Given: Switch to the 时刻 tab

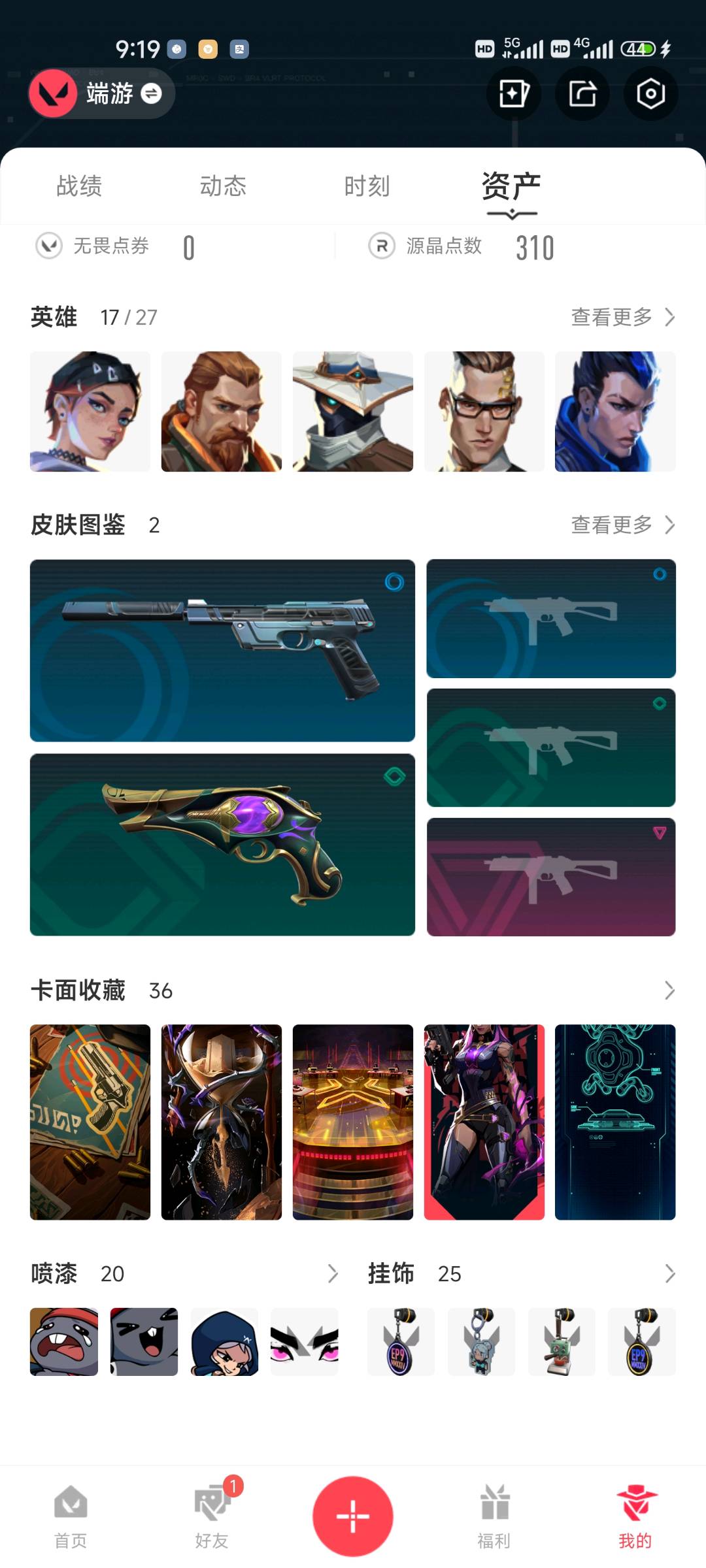Looking at the screenshot, I should pyautogui.click(x=367, y=186).
